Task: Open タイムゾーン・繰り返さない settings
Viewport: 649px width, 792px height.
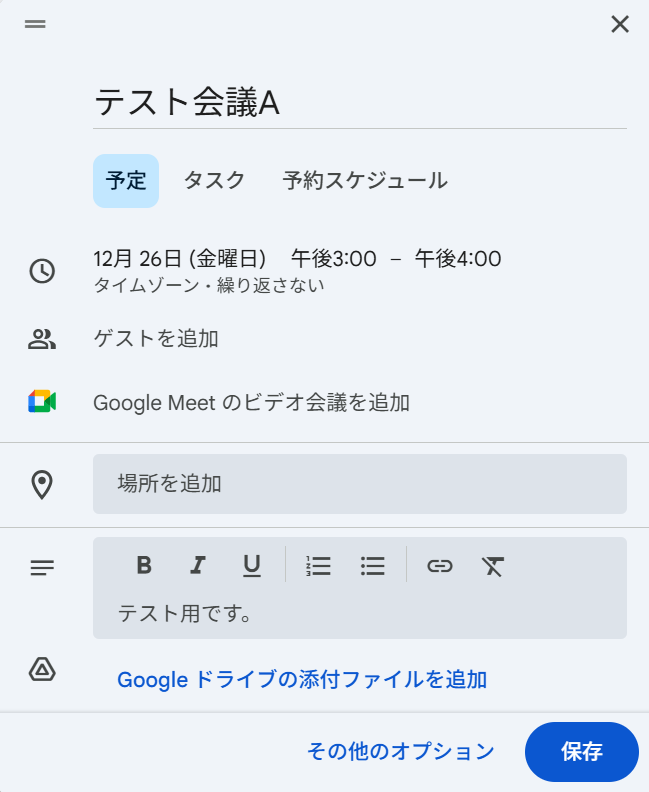Action: click(x=208, y=285)
